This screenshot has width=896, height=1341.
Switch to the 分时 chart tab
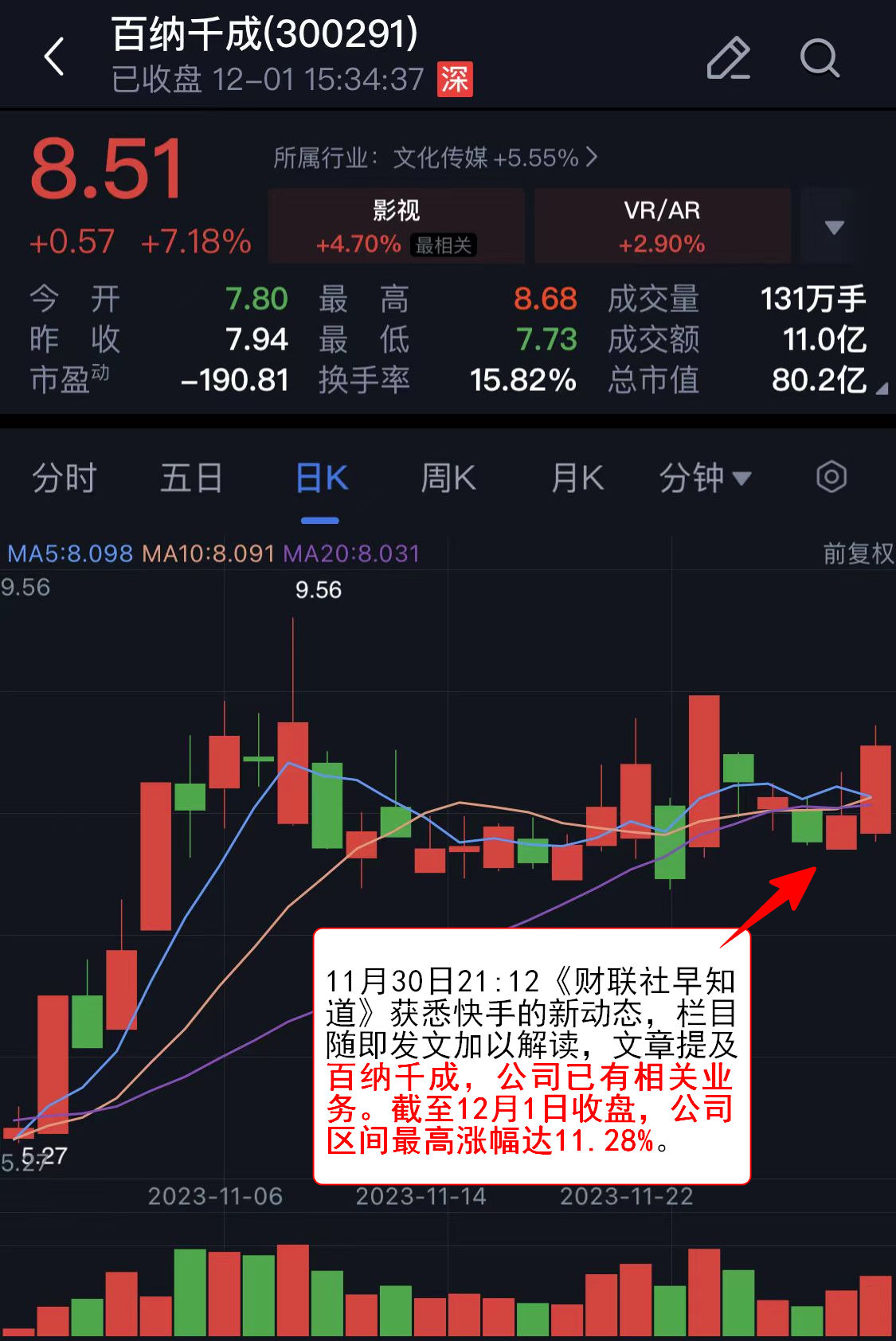(64, 479)
